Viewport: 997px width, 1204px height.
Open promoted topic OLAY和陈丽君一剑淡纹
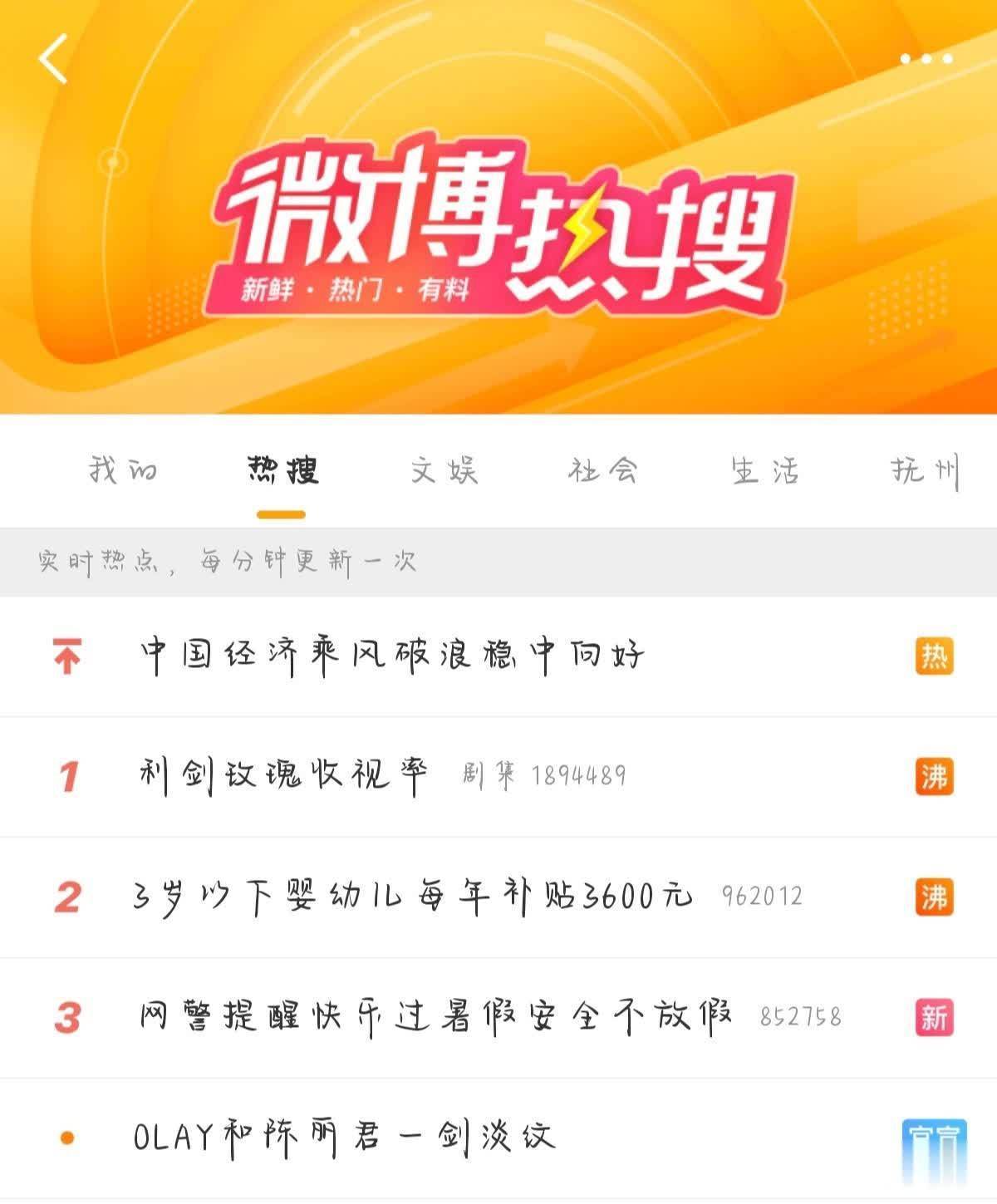tap(344, 1138)
